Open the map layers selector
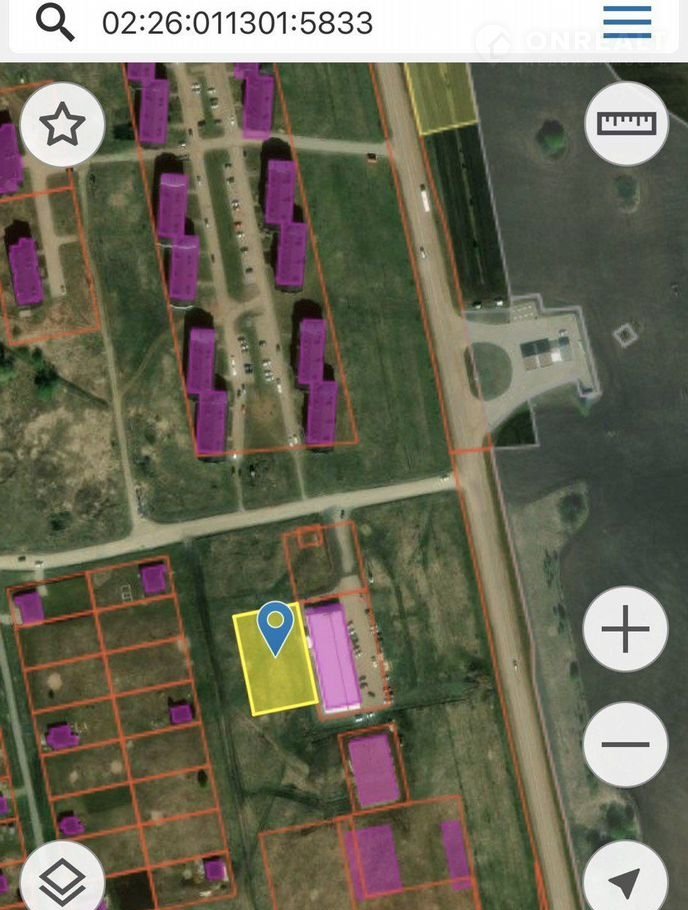The height and width of the screenshot is (910, 688). point(62,880)
